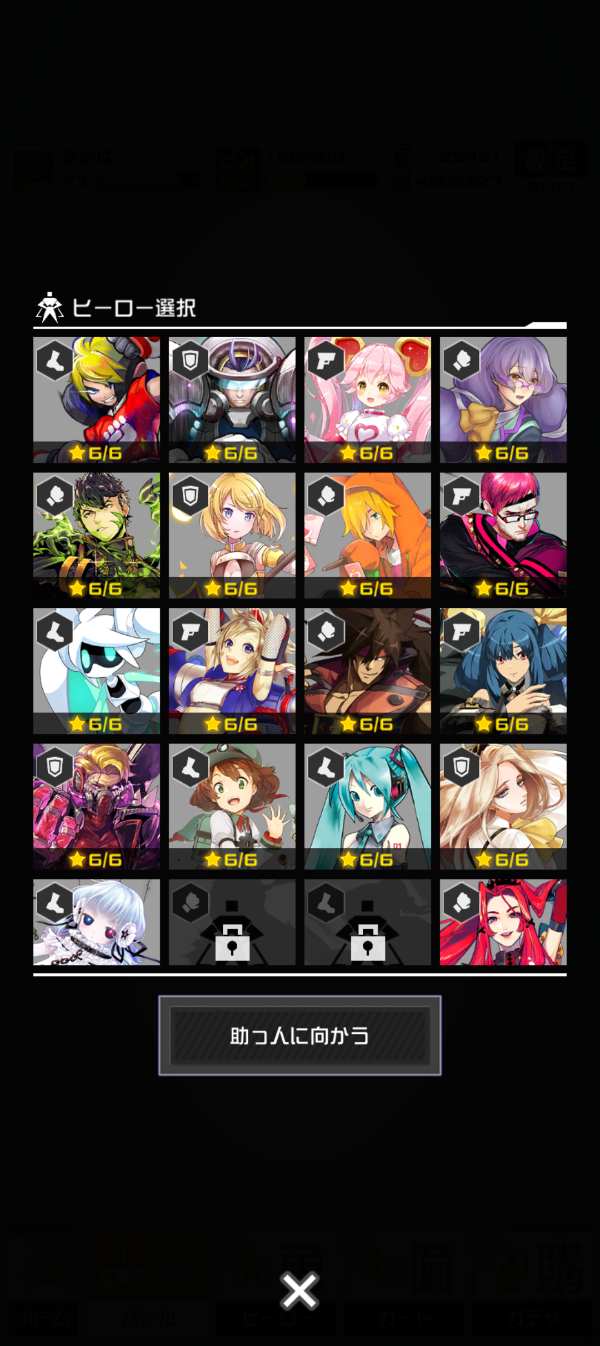Pick the armored visor helmet hero
This screenshot has width=600, height=1346.
coord(232,400)
